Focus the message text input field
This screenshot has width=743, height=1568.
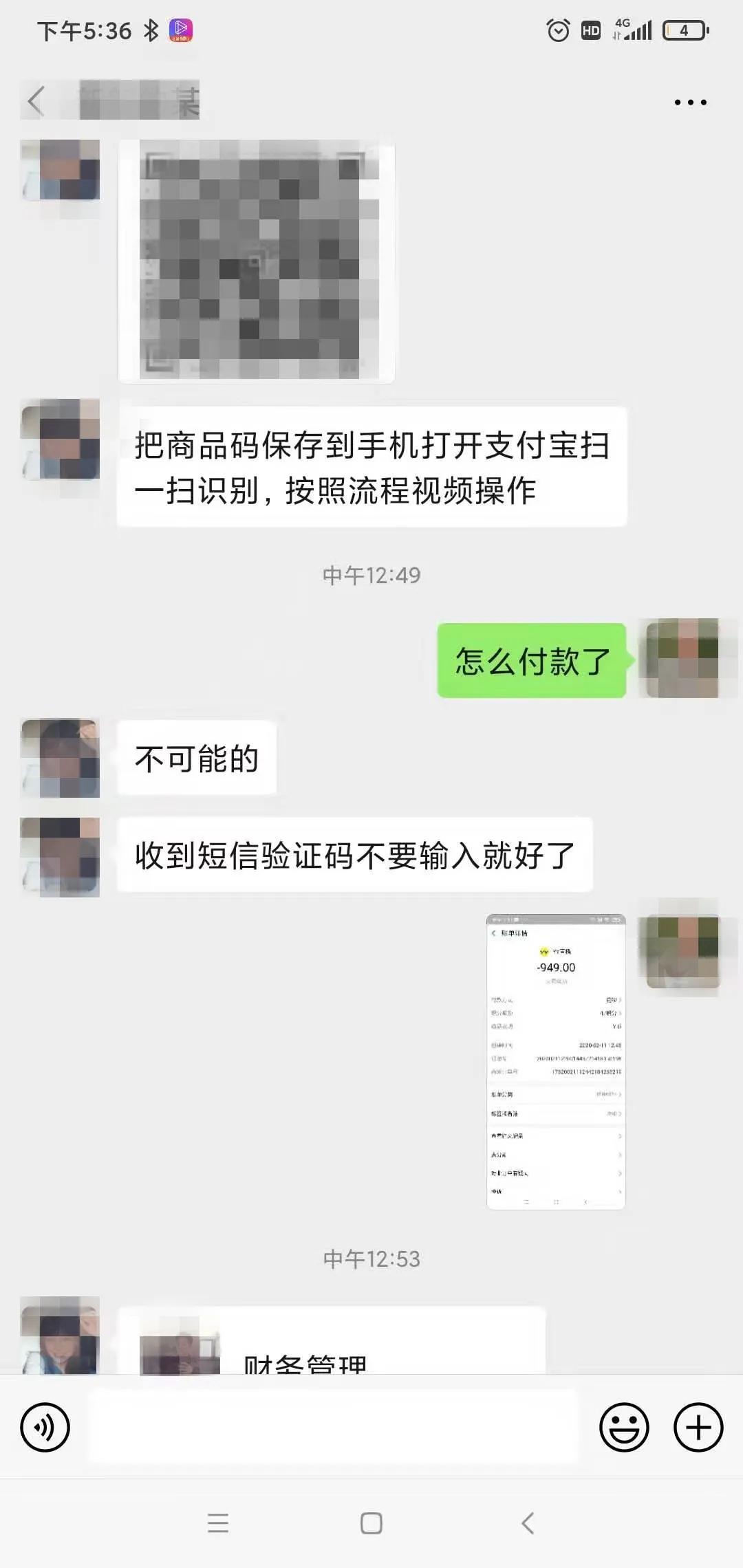click(333, 1427)
